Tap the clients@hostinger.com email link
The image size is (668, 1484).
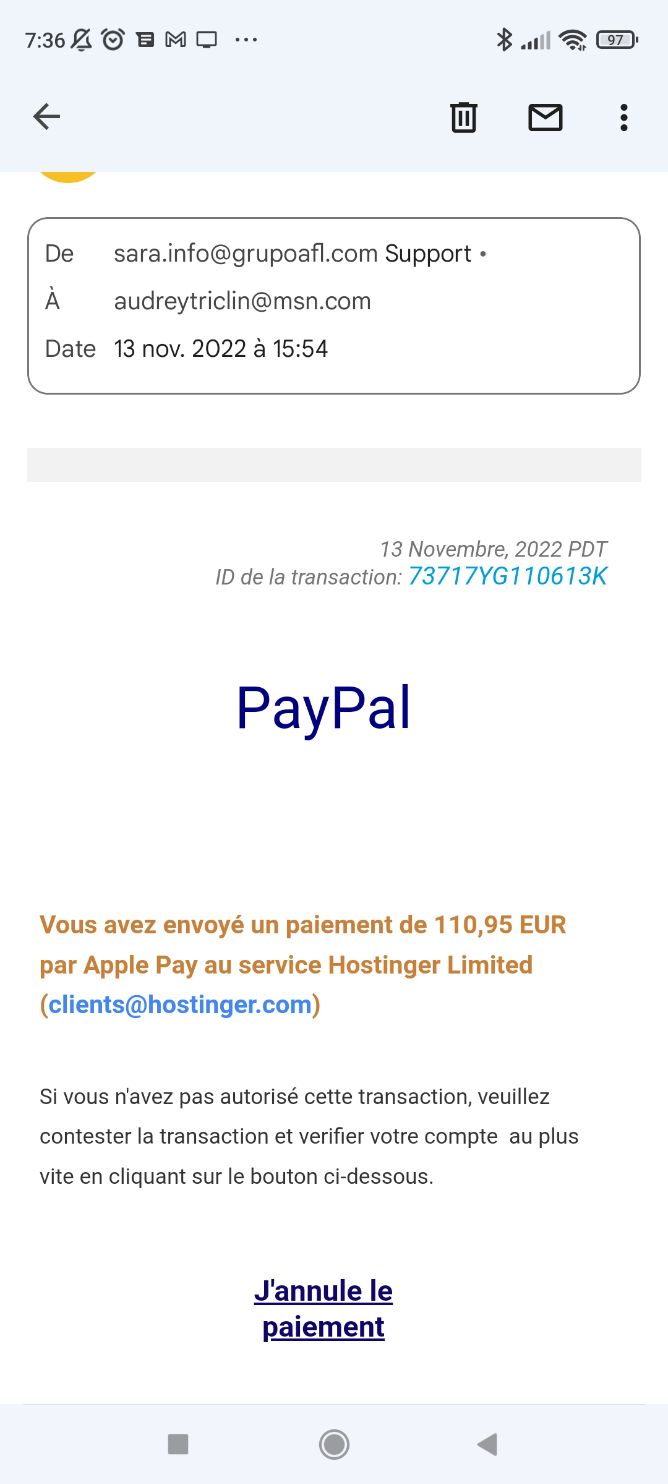[180, 1005]
